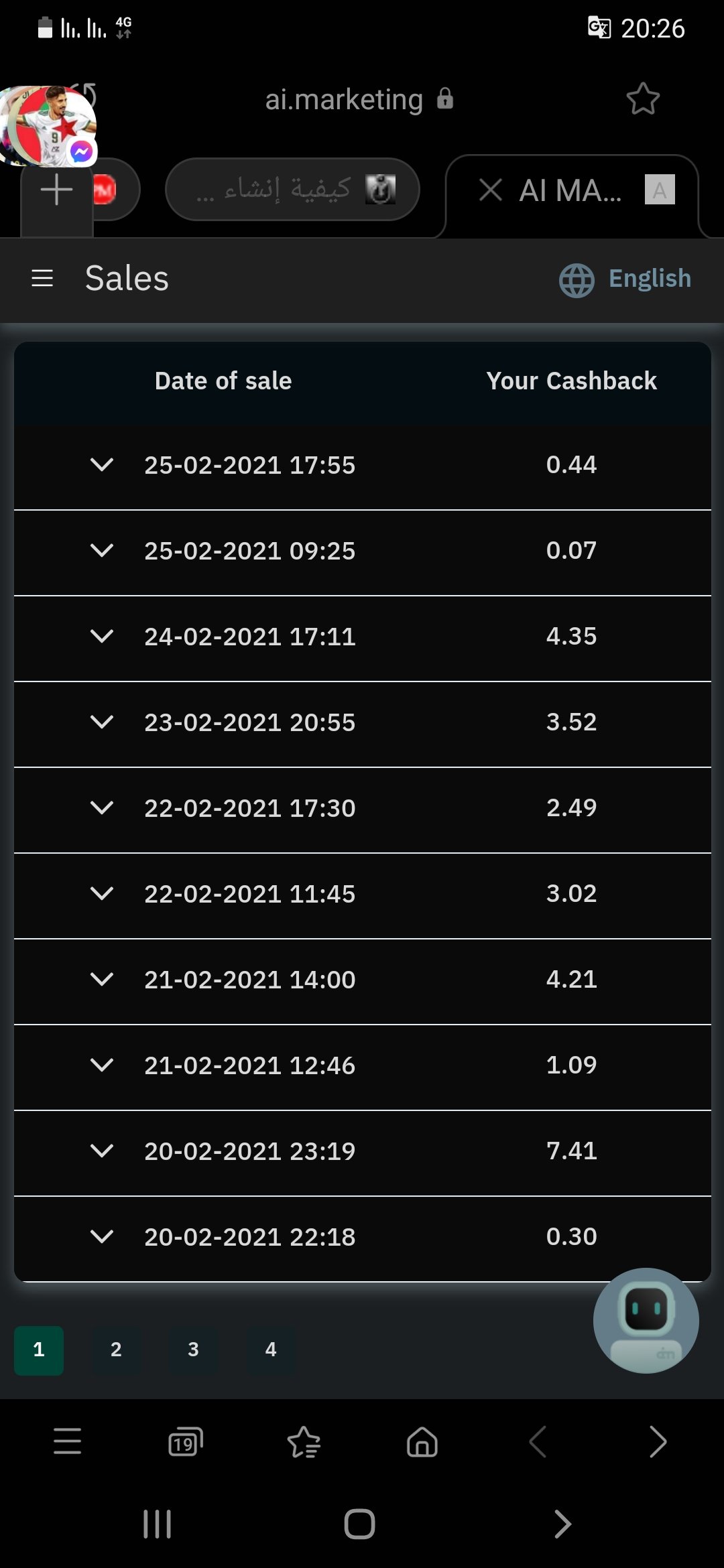Image resolution: width=724 pixels, height=1568 pixels.
Task: Open the browser tabs overview showing 19
Action: (x=186, y=1442)
